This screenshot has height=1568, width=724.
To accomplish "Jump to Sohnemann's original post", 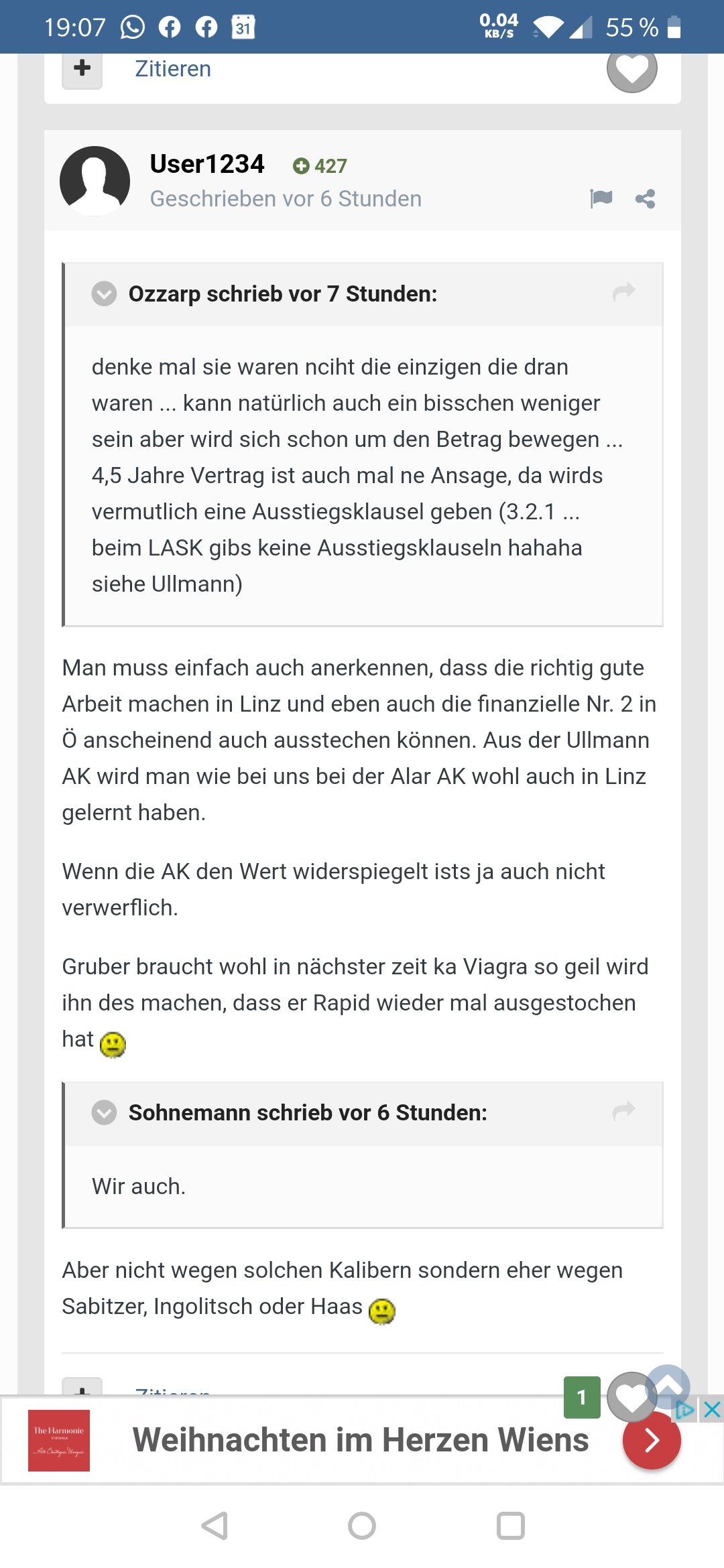I will pyautogui.click(x=623, y=1111).
